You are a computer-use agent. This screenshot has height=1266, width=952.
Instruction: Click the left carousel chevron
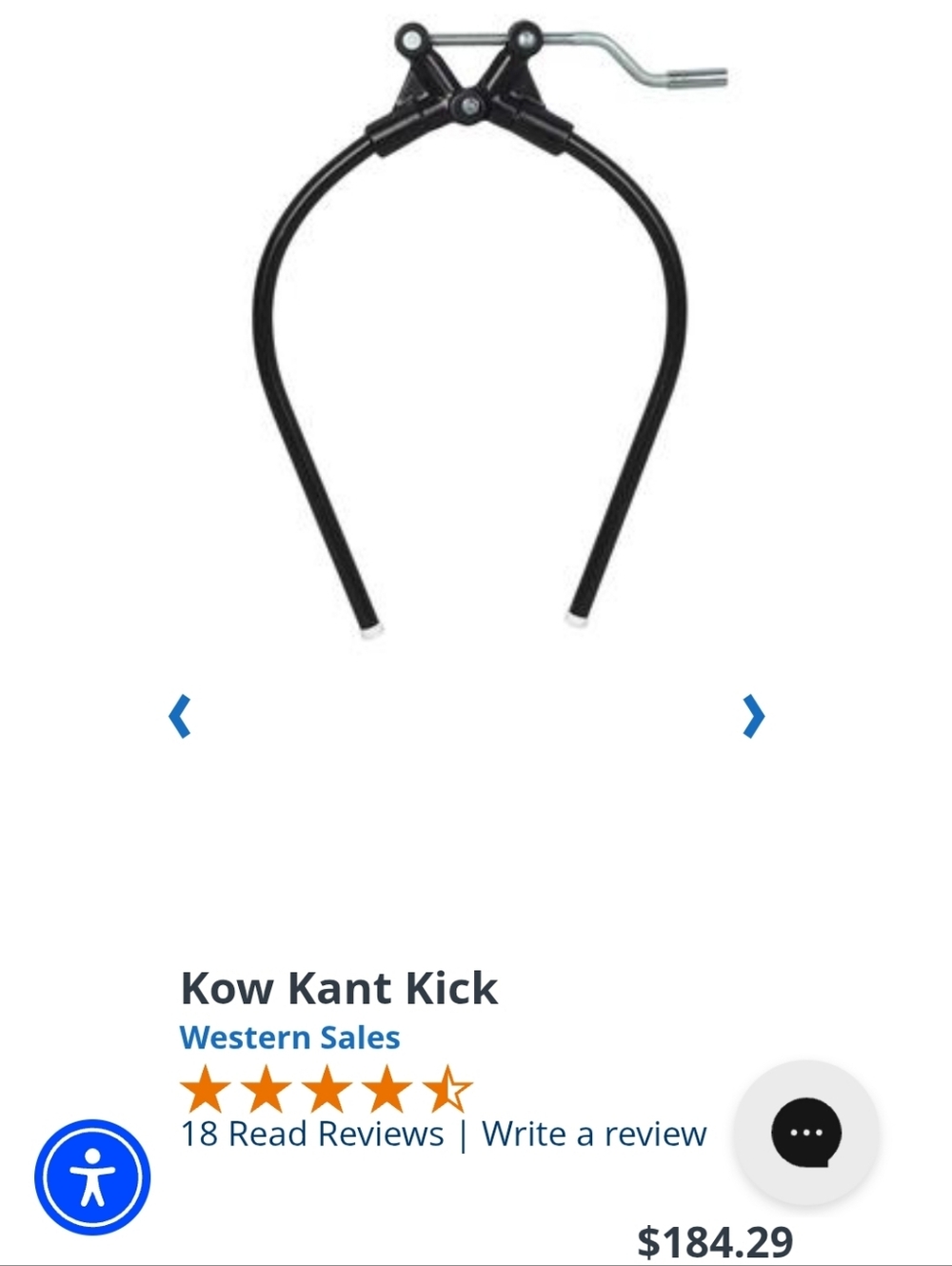point(181,716)
